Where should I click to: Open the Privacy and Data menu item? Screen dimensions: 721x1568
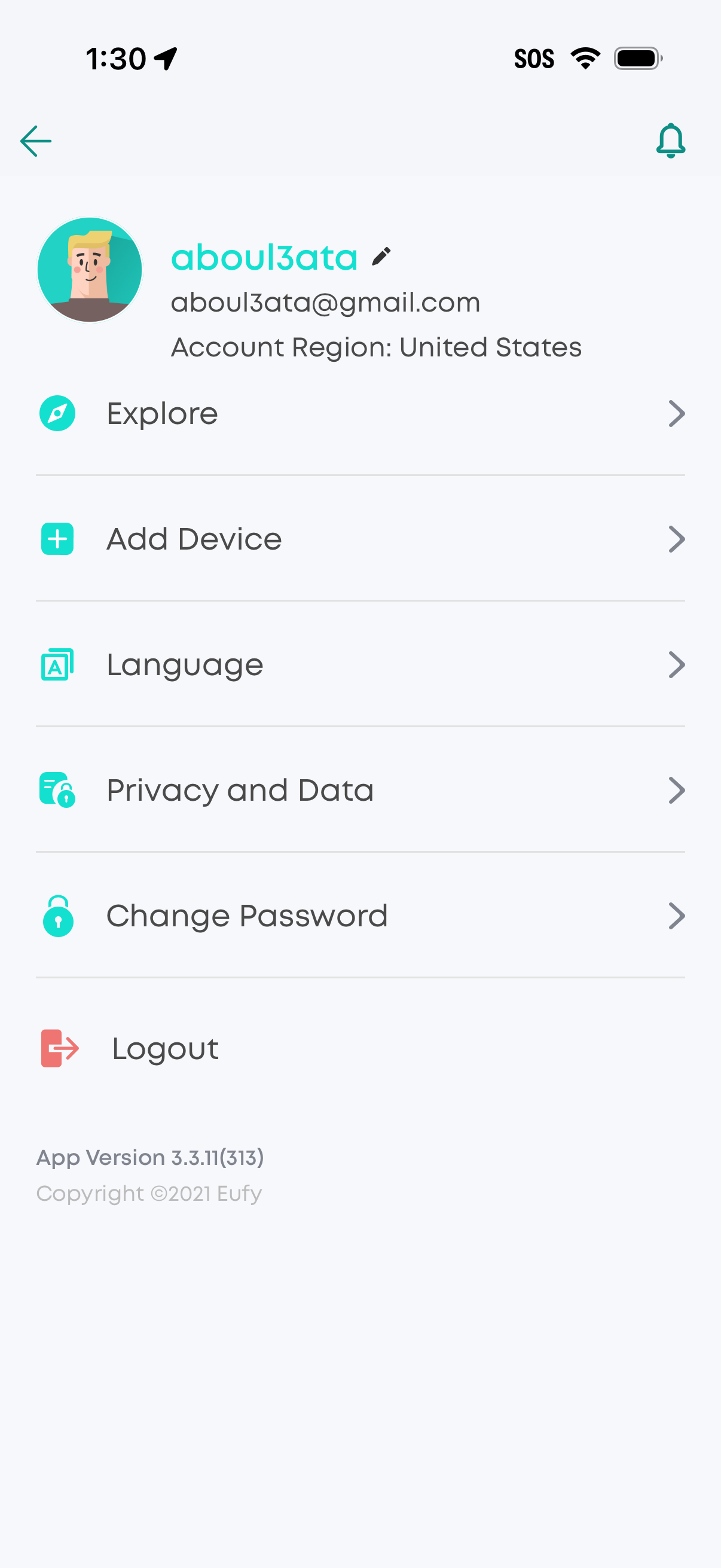point(240,790)
